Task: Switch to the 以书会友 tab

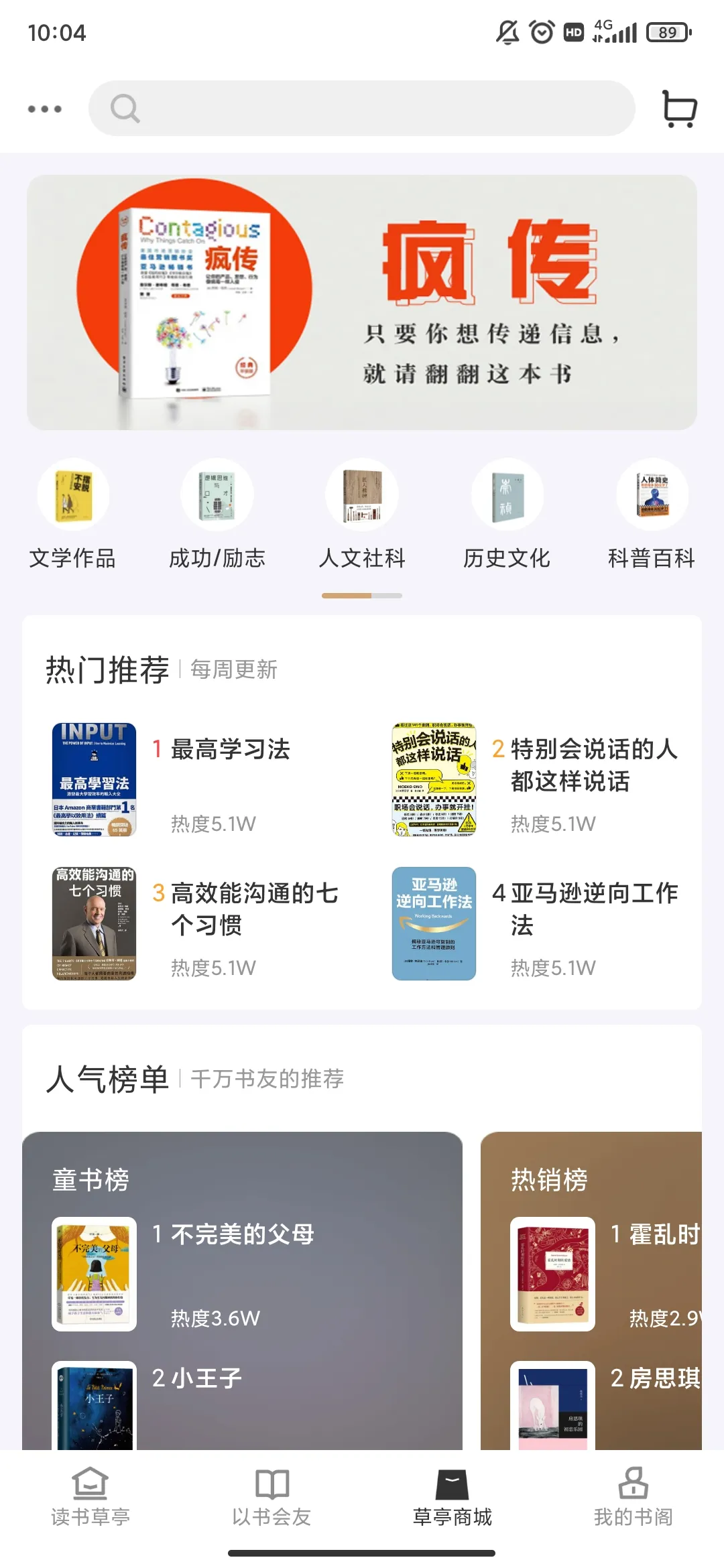Action: tap(271, 1497)
